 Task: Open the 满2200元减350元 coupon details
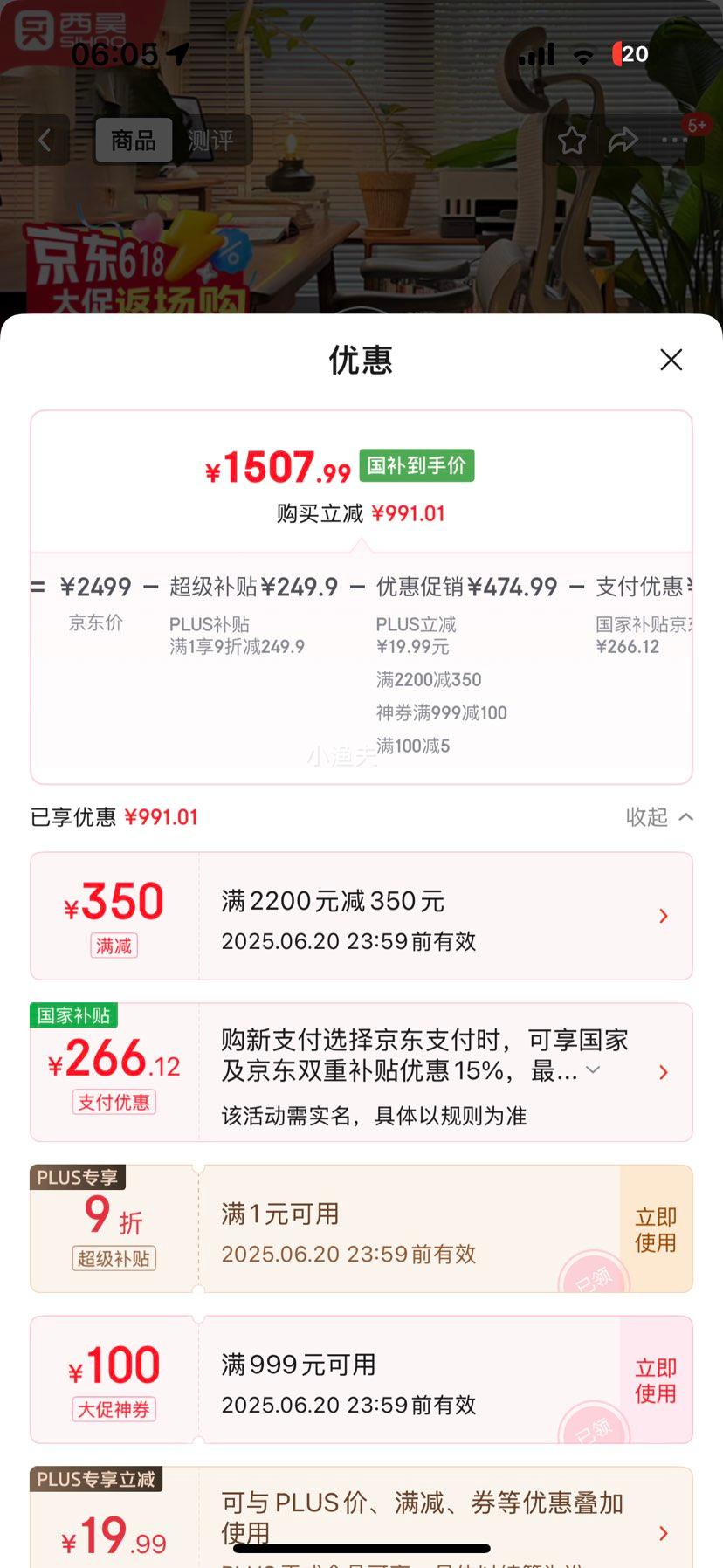[x=663, y=916]
